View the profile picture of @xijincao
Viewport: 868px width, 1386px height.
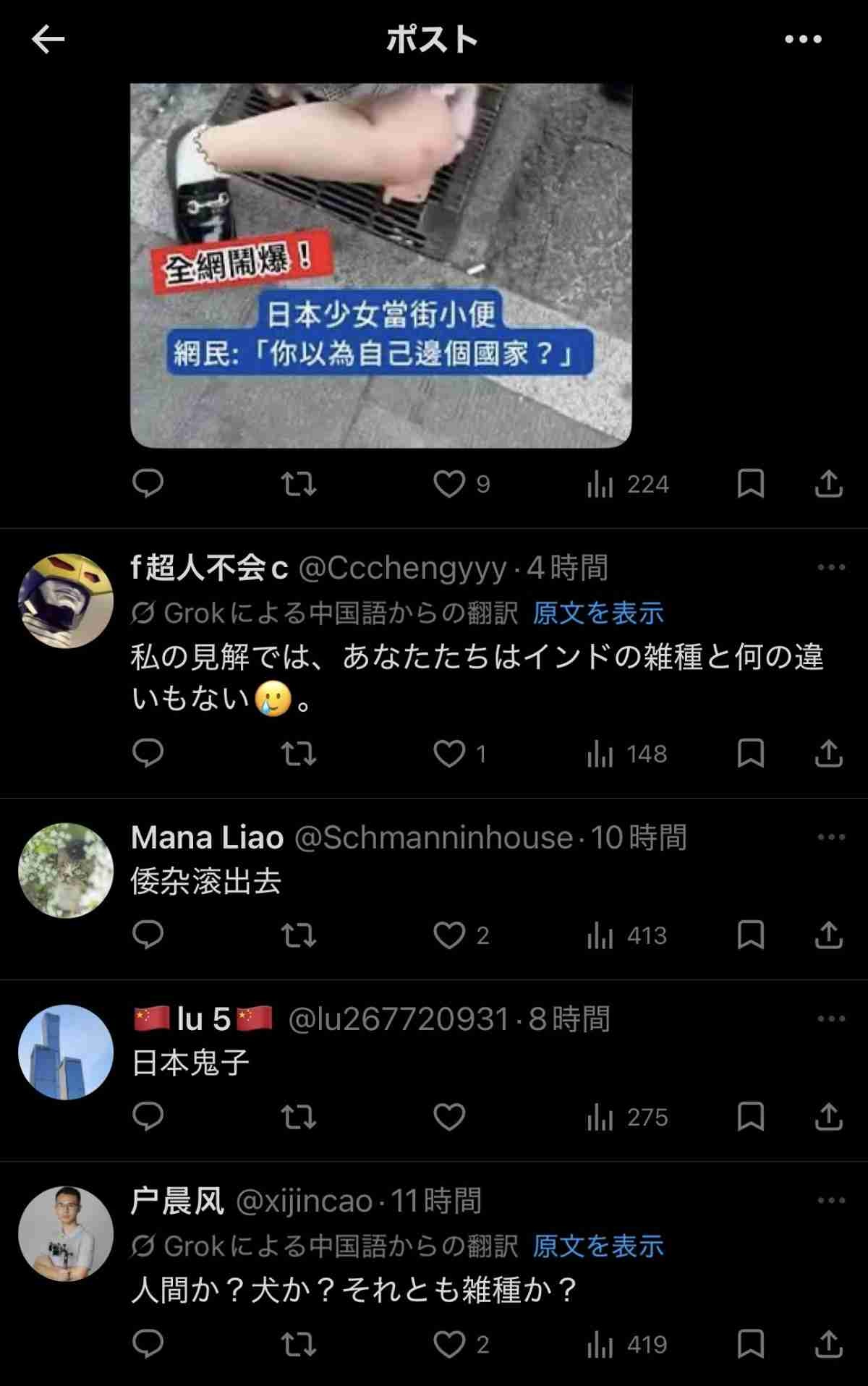click(66, 1234)
